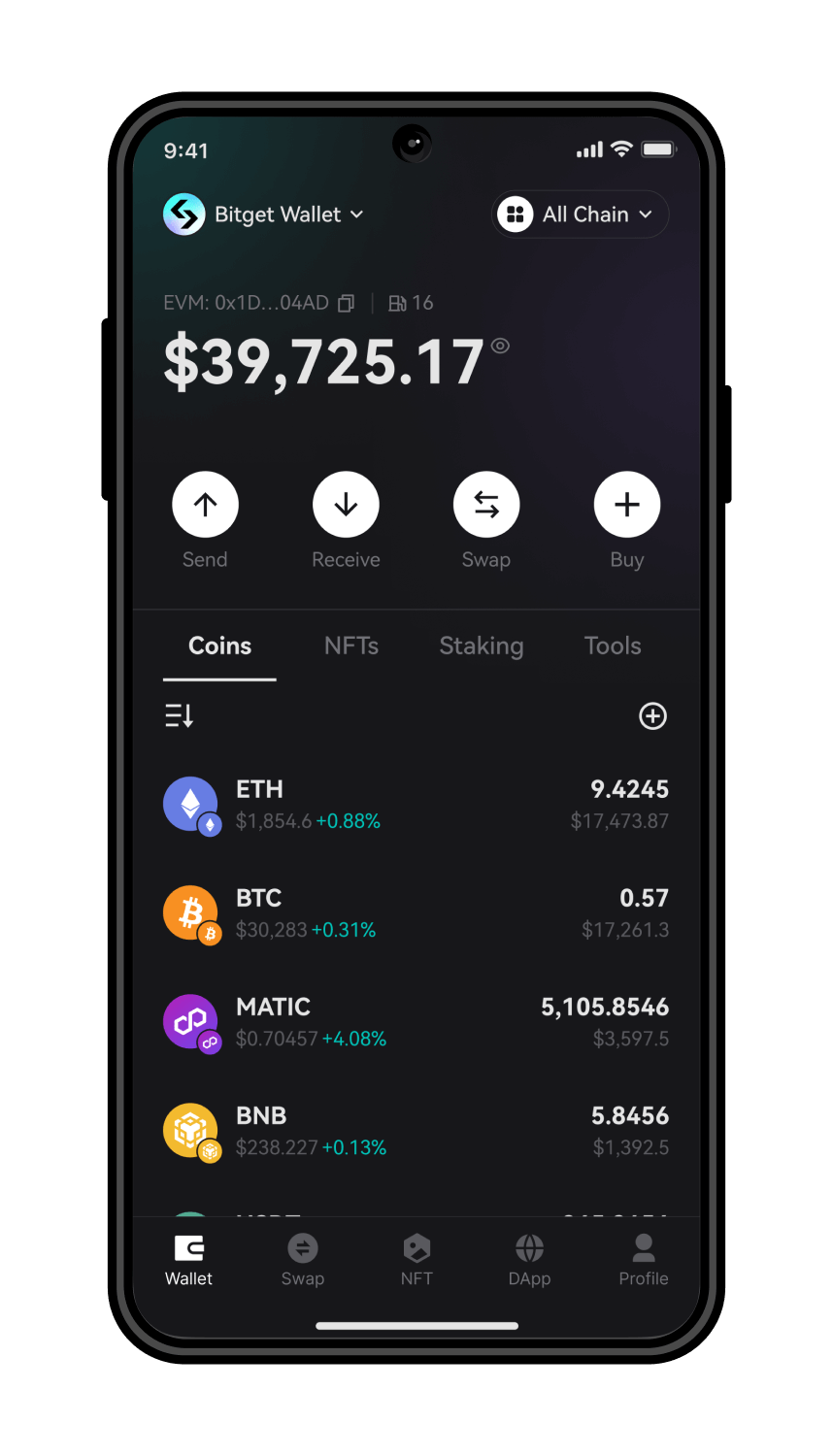Open the Wallet icon in bottom navigation
This screenshot has height=1456, width=833.
click(188, 1249)
